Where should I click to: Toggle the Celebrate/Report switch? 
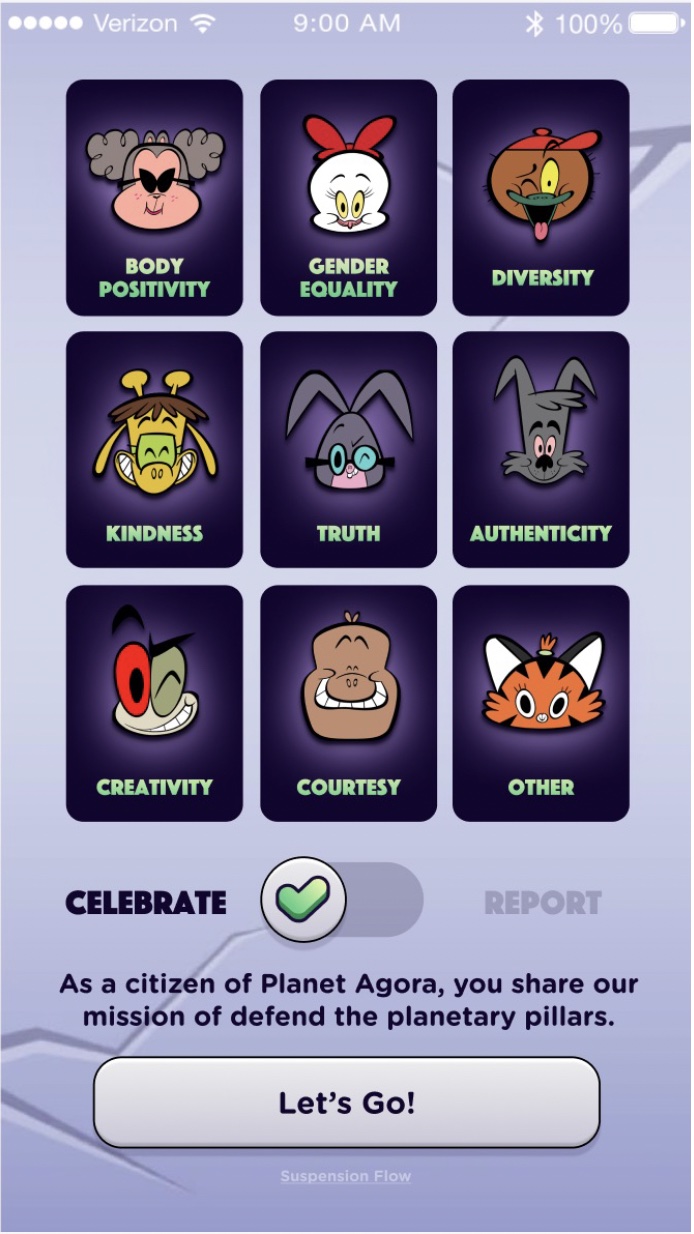(342, 899)
